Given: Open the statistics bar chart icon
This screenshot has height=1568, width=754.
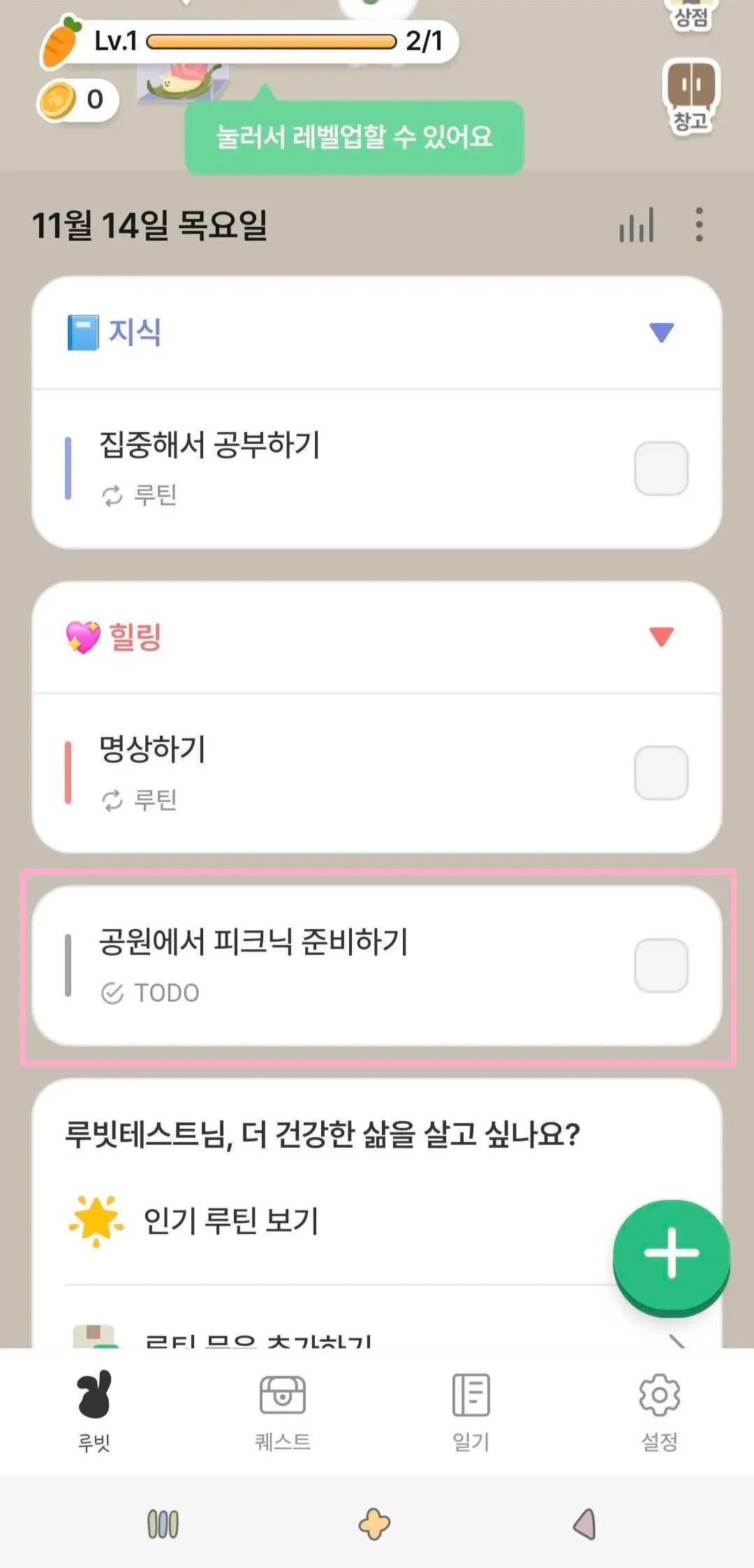Looking at the screenshot, I should click(636, 225).
